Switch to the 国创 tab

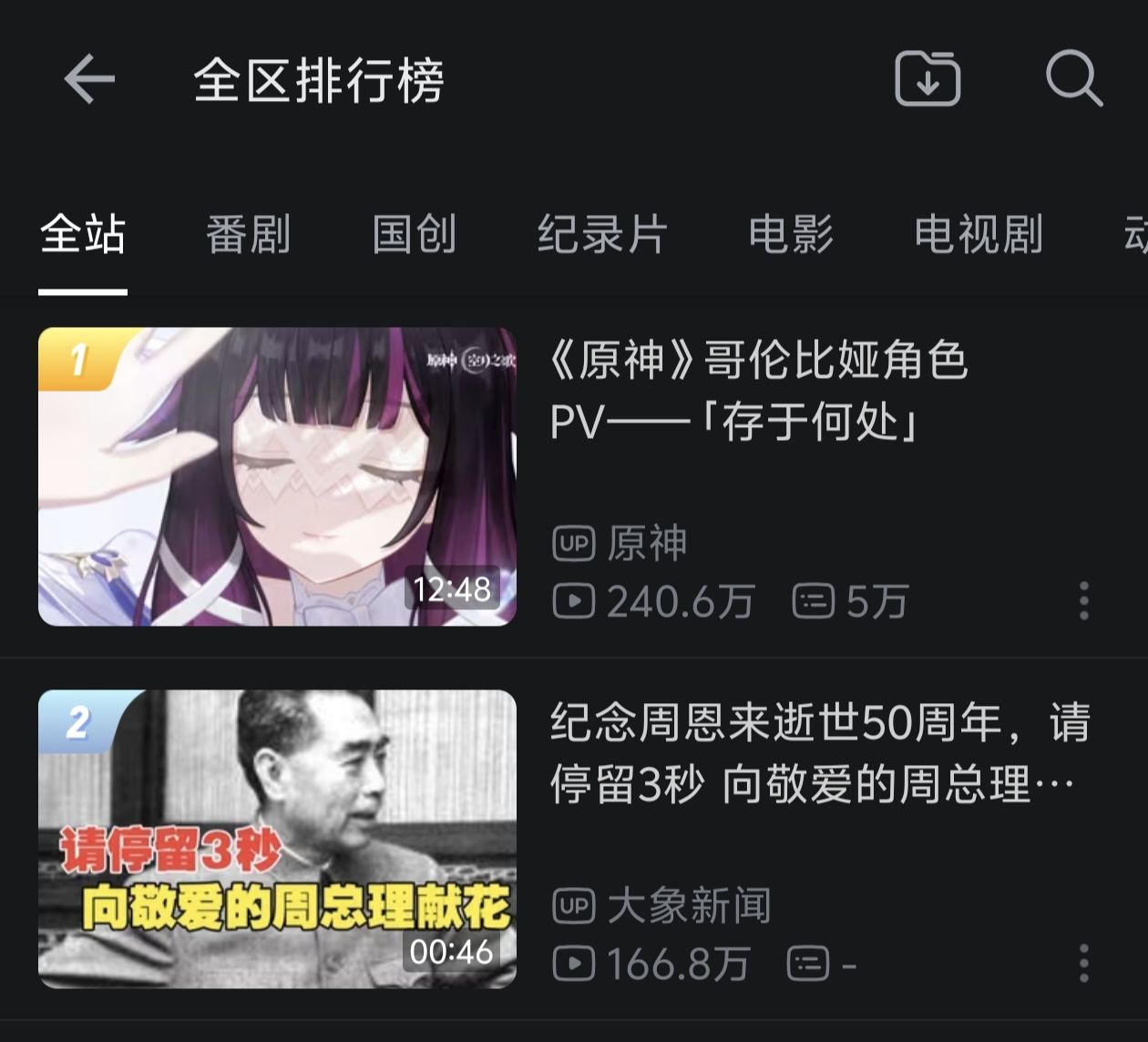414,234
